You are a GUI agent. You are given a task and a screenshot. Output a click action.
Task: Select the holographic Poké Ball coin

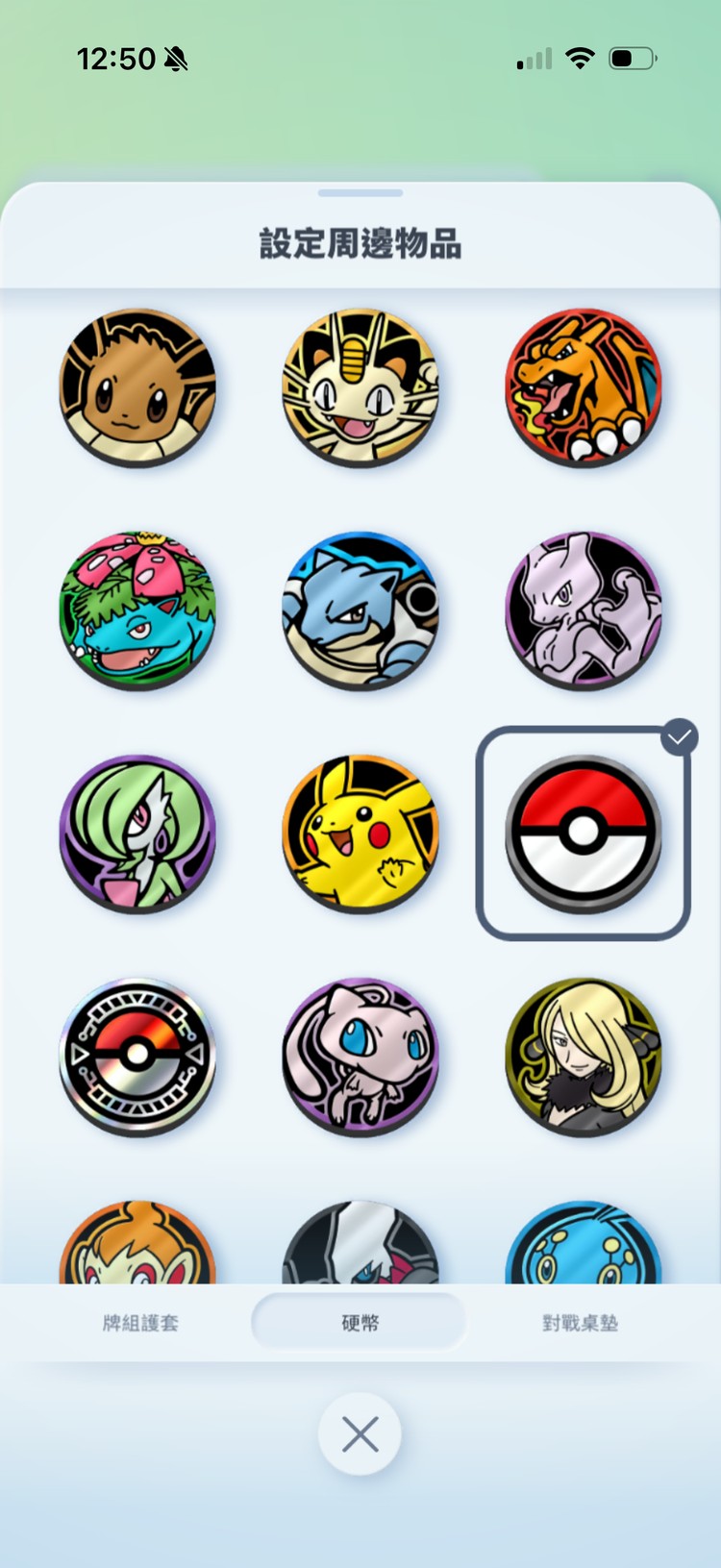click(x=137, y=1056)
